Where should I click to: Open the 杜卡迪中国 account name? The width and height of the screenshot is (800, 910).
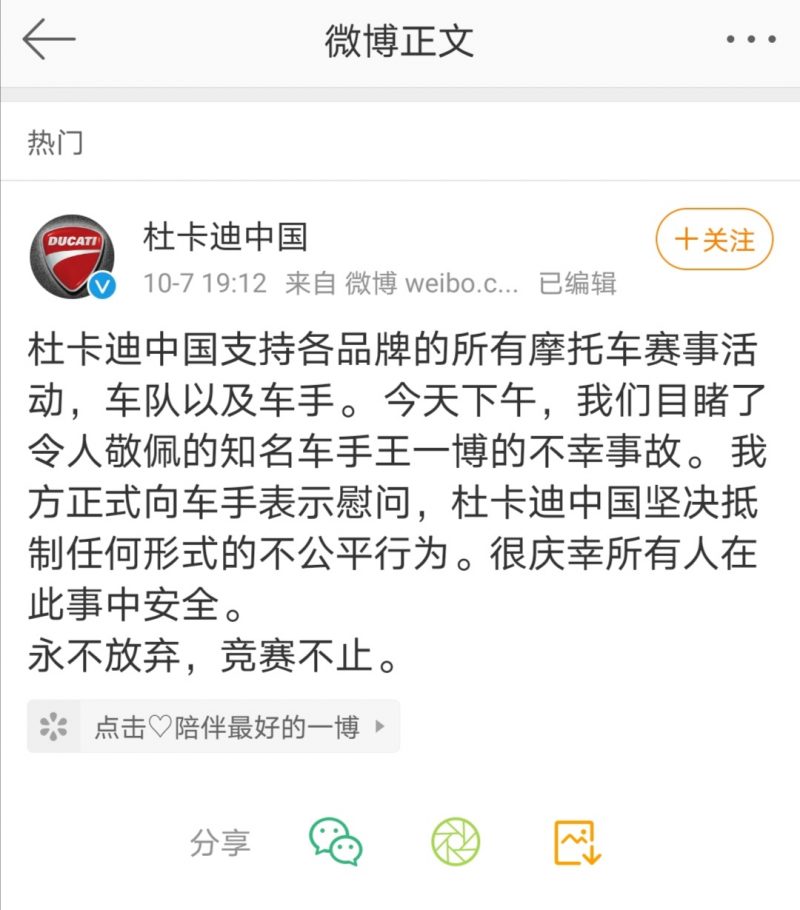pyautogui.click(x=225, y=237)
